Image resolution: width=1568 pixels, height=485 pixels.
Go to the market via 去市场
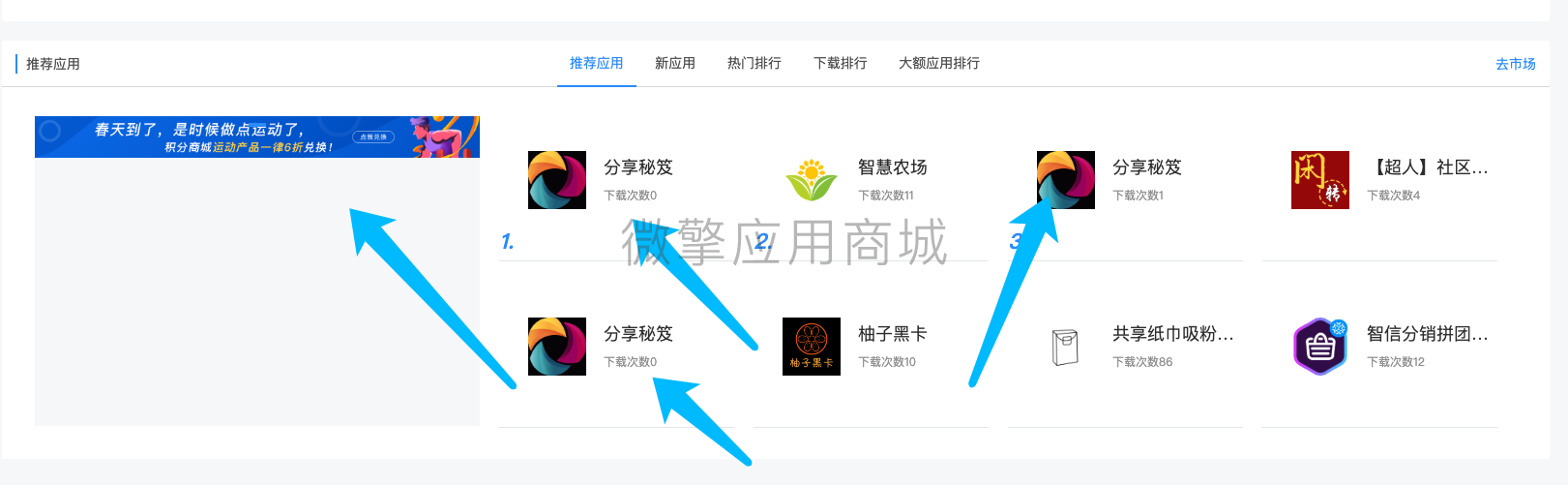(1515, 64)
